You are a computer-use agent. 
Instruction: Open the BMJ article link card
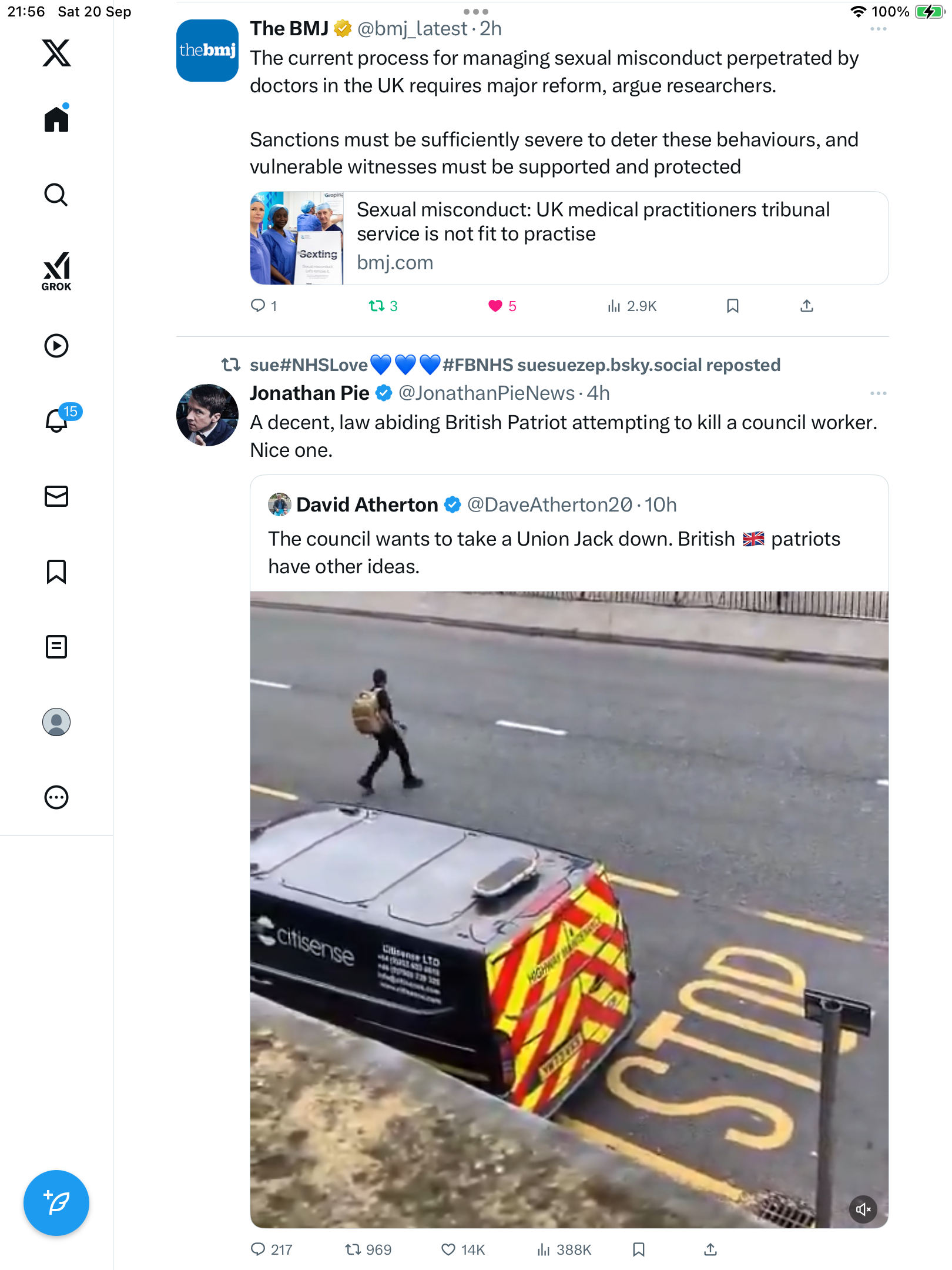569,238
